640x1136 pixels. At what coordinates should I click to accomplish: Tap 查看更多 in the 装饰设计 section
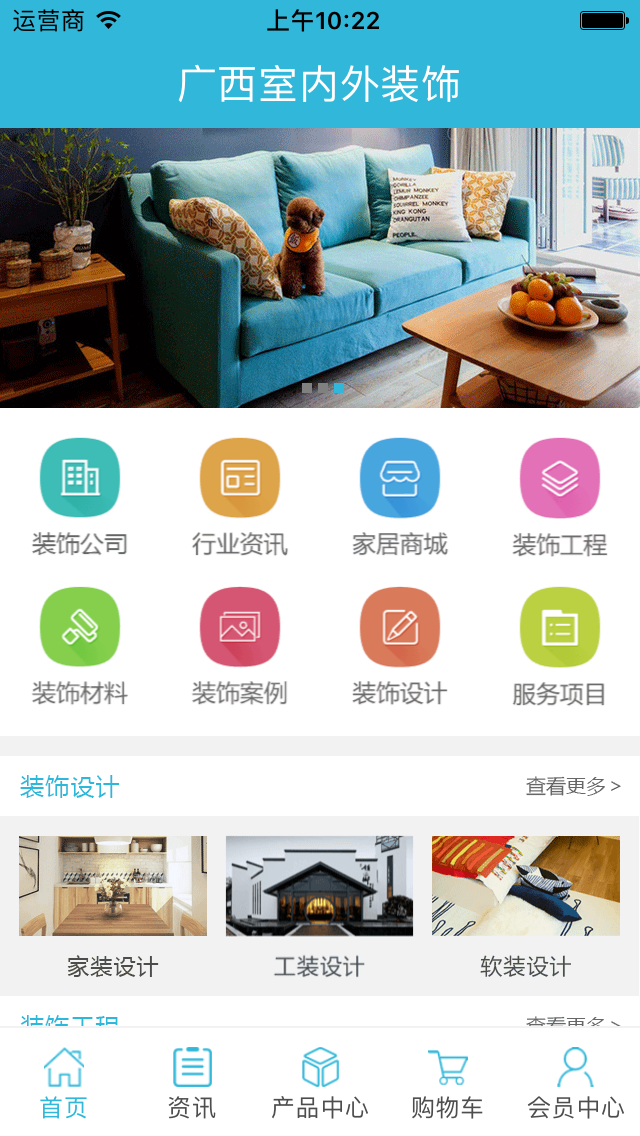(x=573, y=787)
